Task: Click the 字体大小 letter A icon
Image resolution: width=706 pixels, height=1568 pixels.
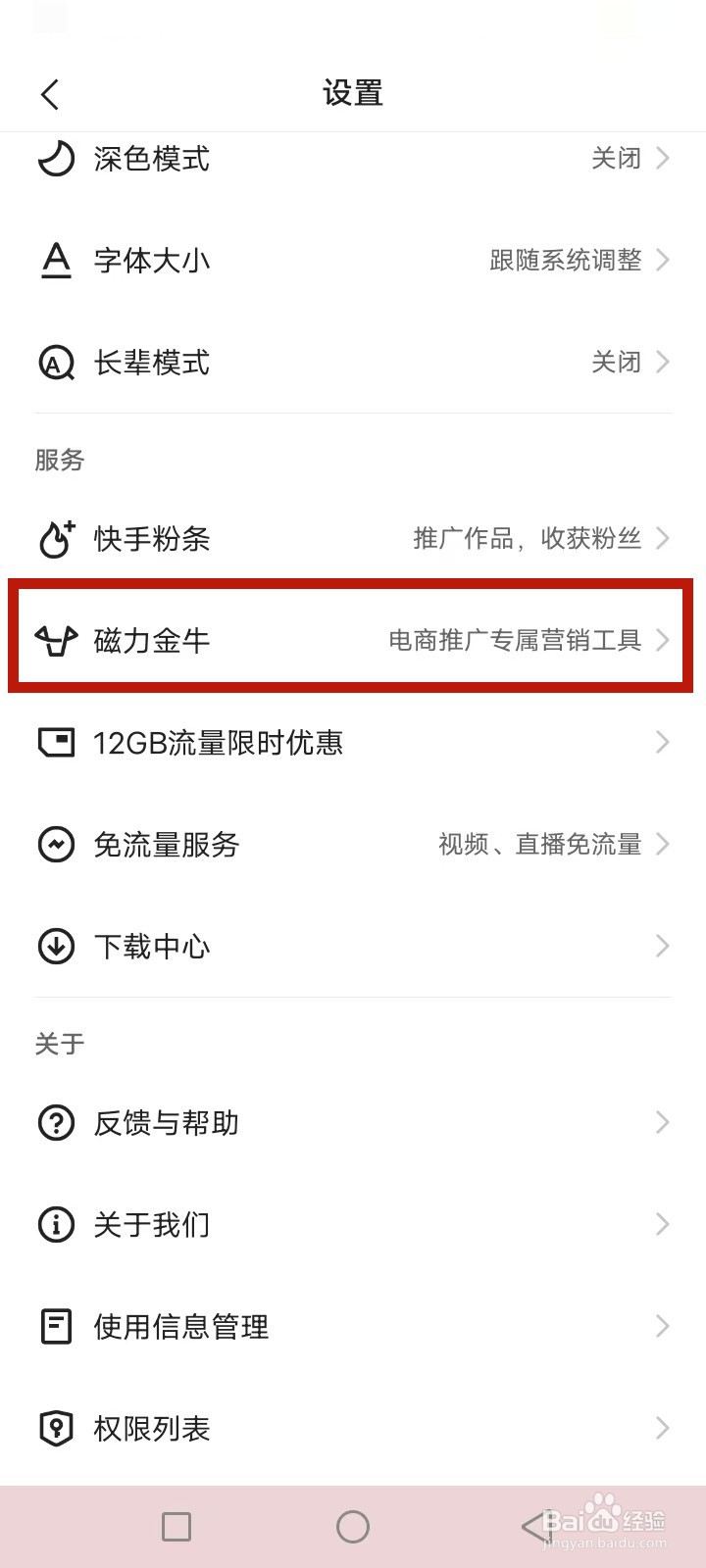Action: click(x=56, y=261)
